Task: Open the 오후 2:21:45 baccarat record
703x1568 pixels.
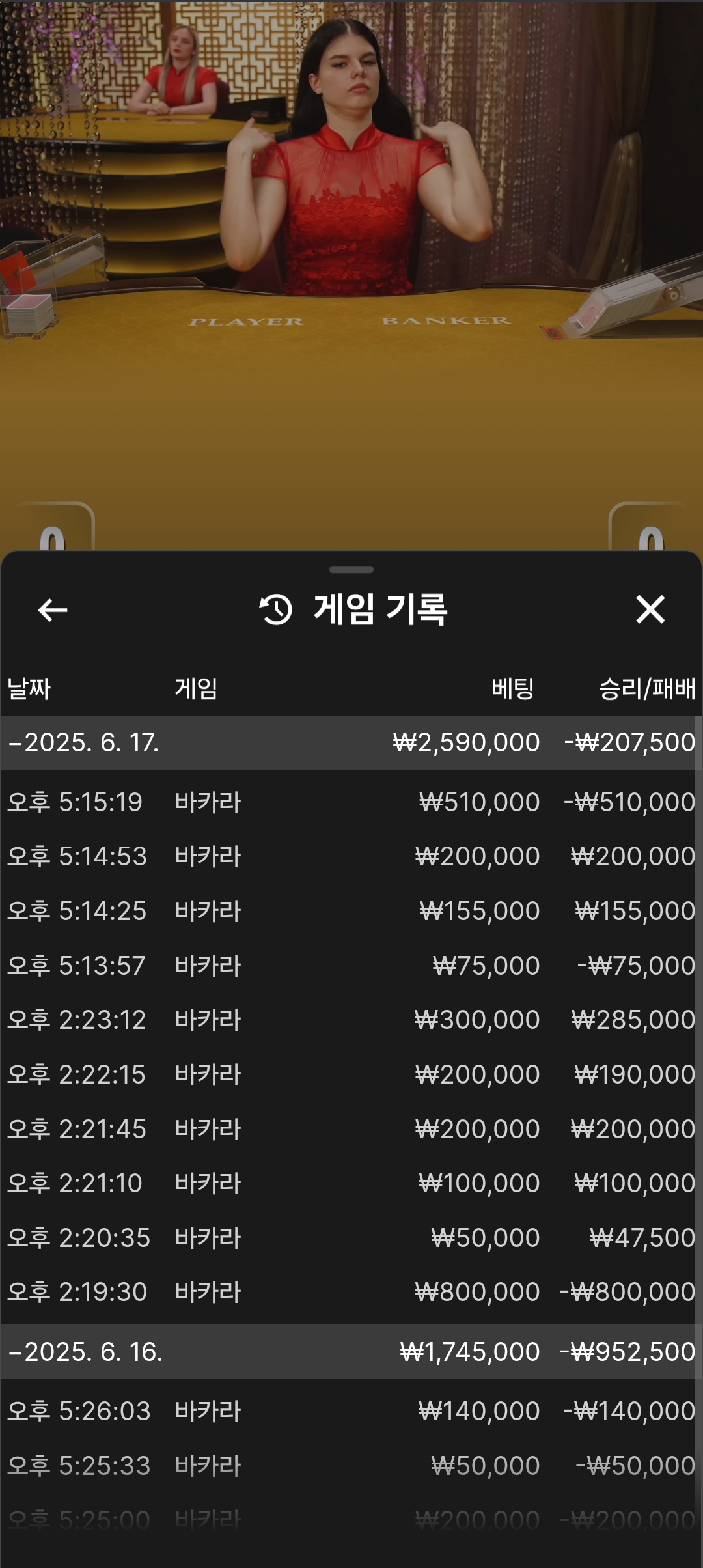Action: tap(351, 1129)
